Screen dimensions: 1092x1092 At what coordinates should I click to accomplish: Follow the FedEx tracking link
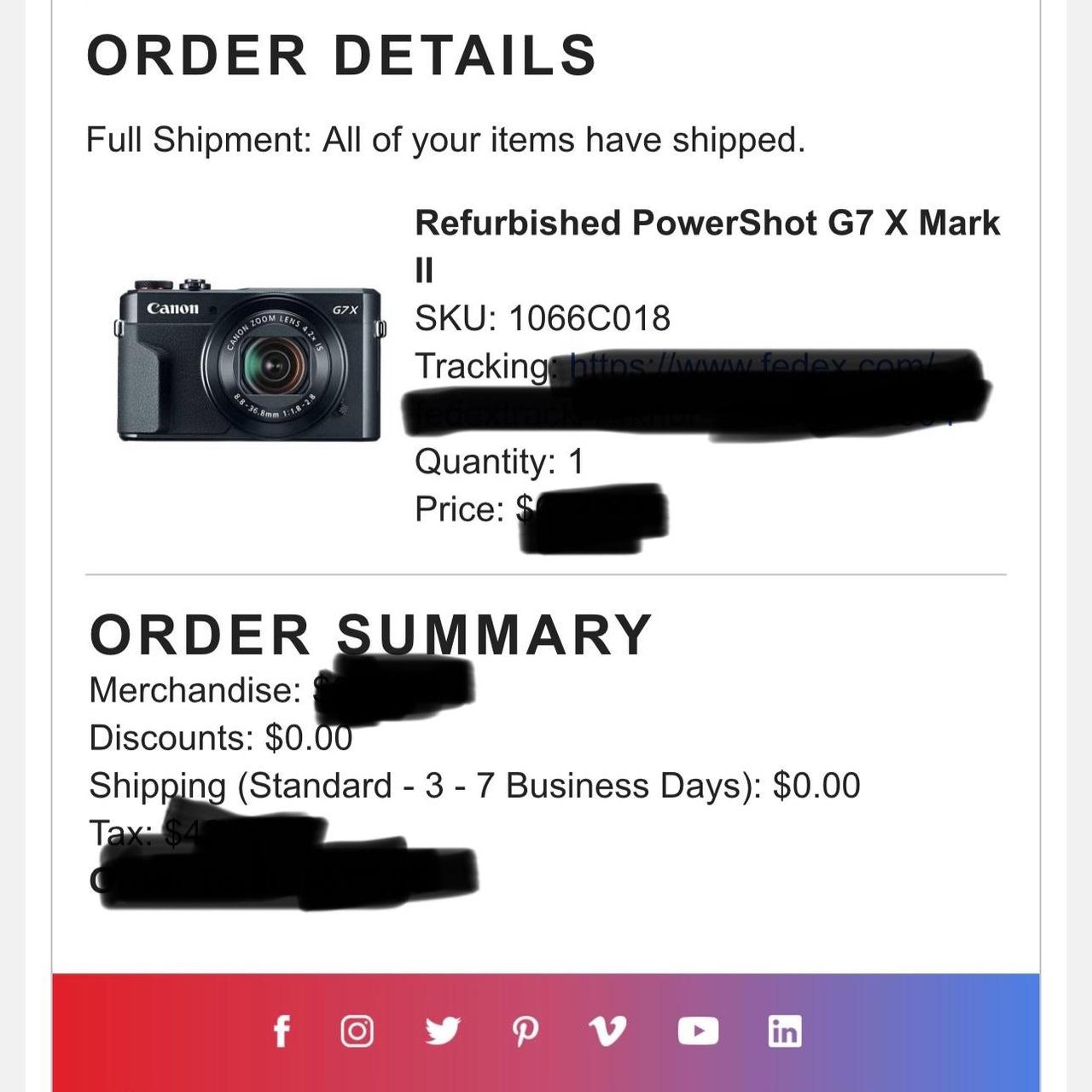[751, 365]
